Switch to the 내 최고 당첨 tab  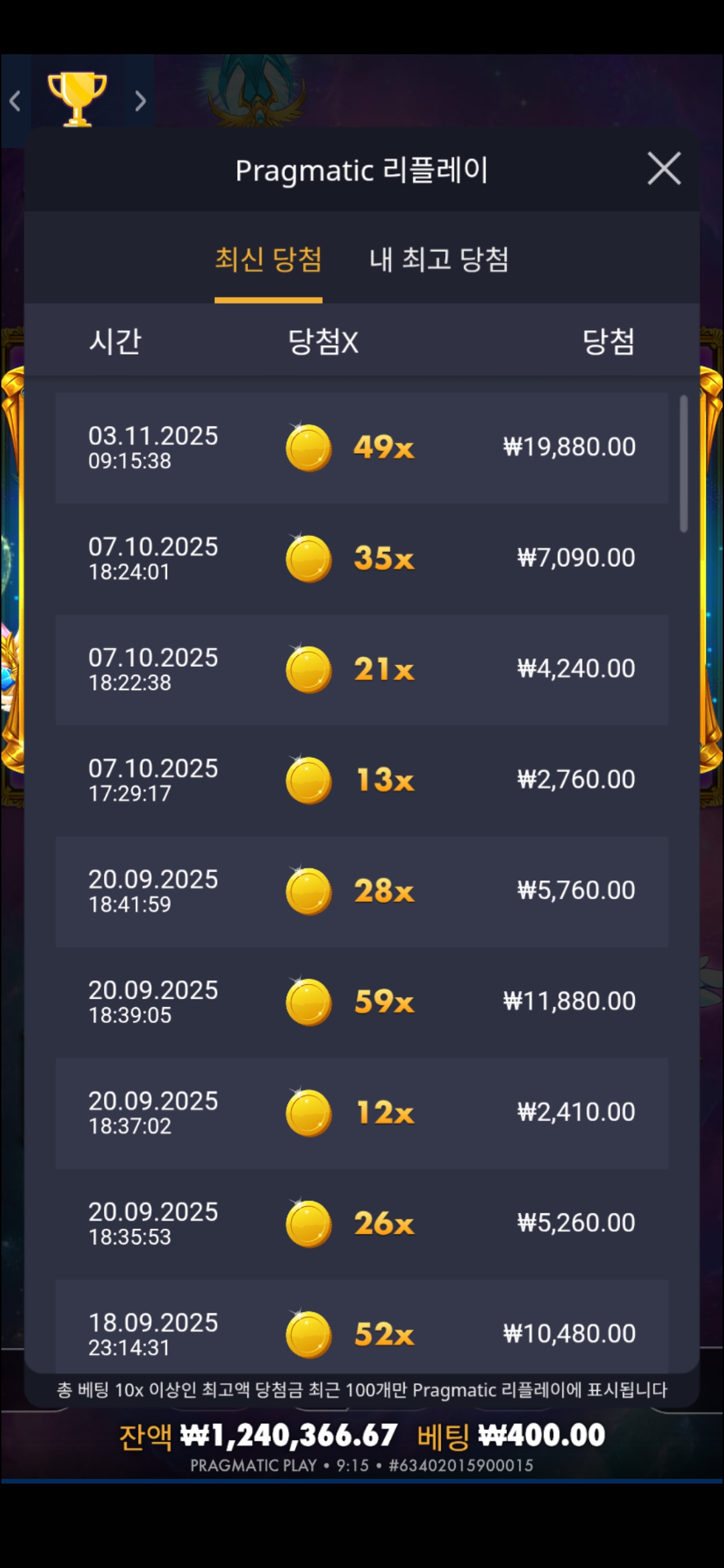pos(439,260)
